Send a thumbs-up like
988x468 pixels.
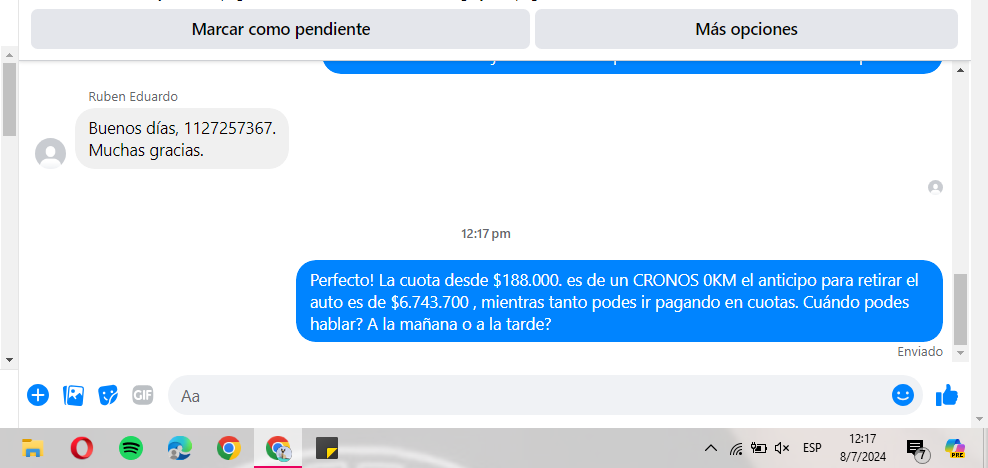coord(946,396)
